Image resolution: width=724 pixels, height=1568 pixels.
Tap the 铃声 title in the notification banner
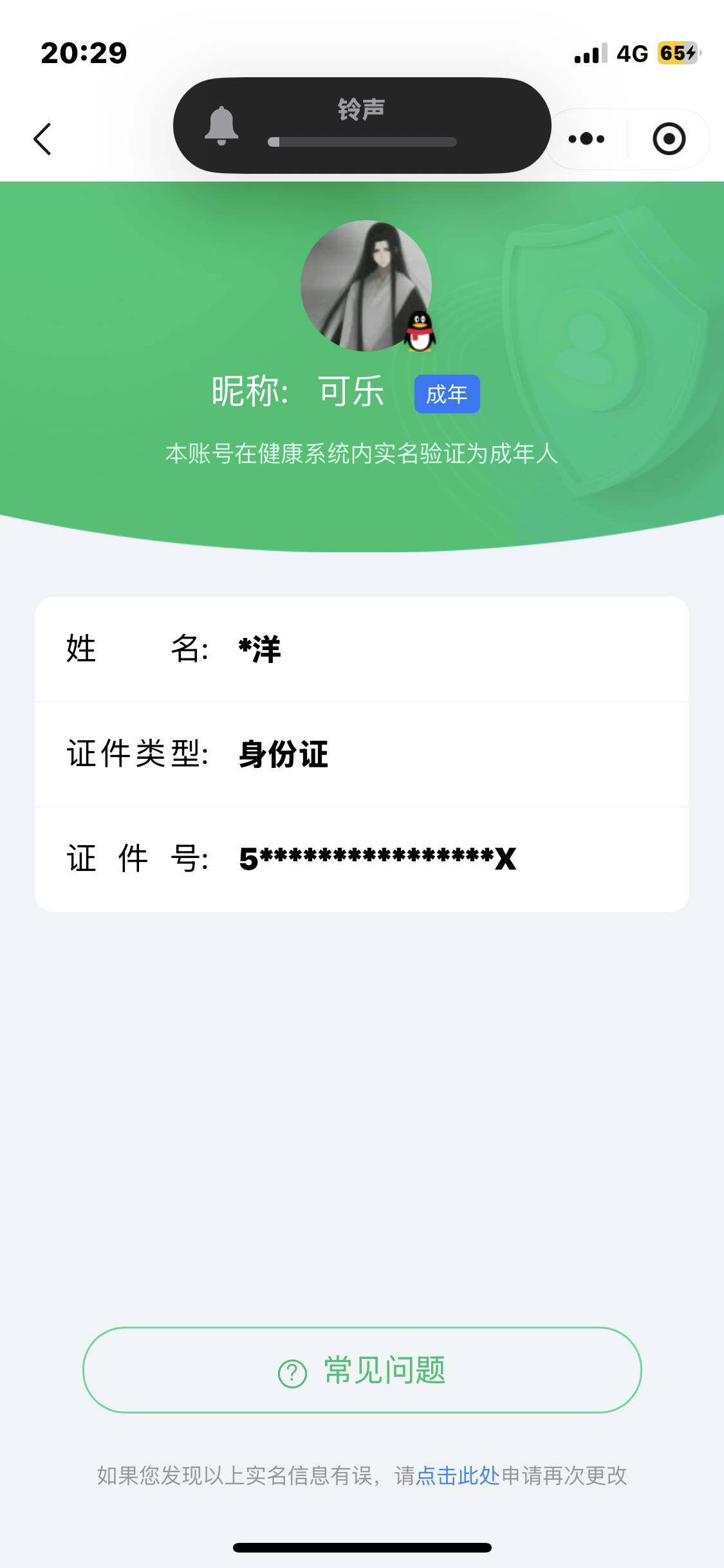[x=362, y=109]
